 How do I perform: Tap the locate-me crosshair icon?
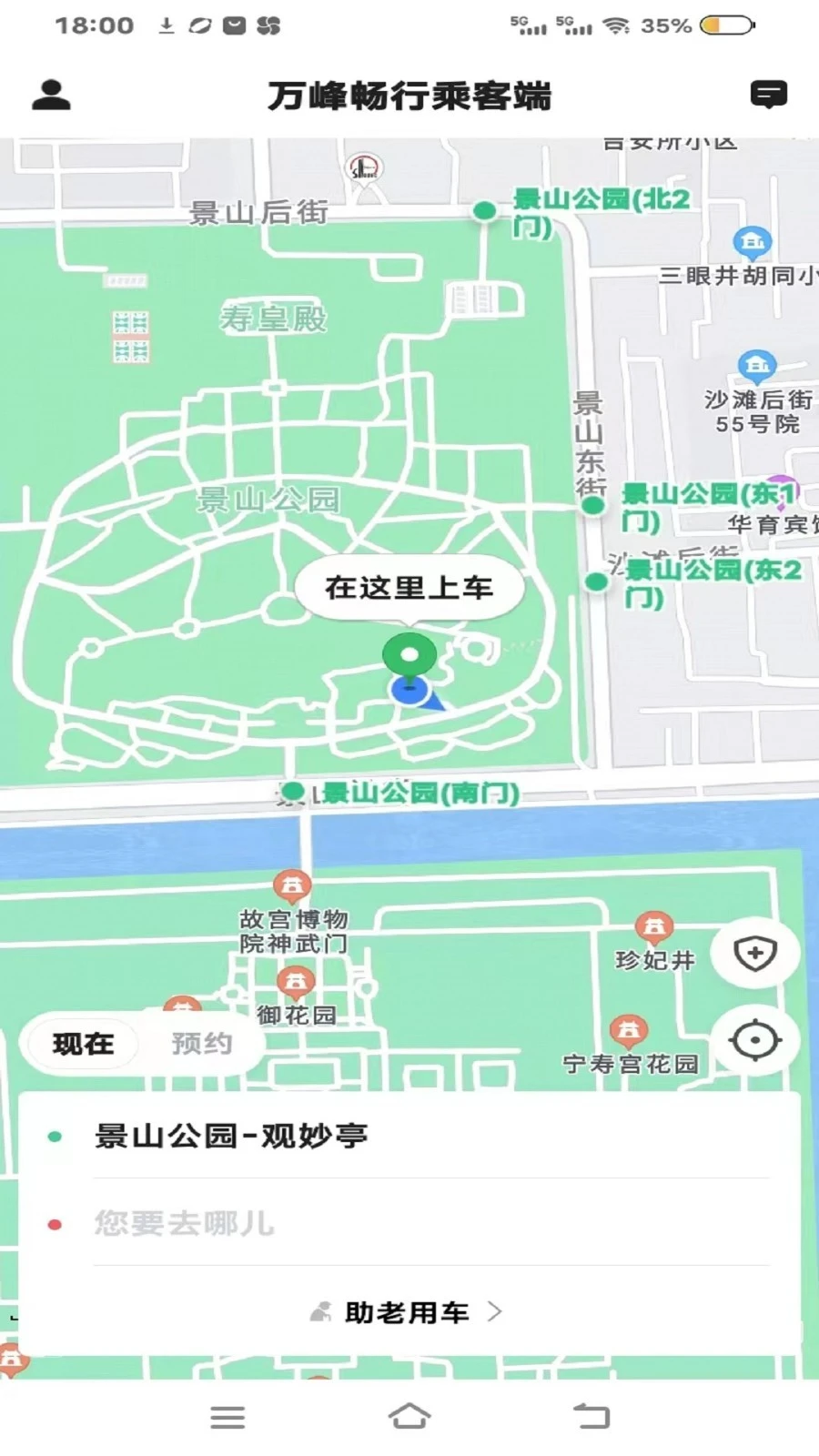tap(756, 1040)
